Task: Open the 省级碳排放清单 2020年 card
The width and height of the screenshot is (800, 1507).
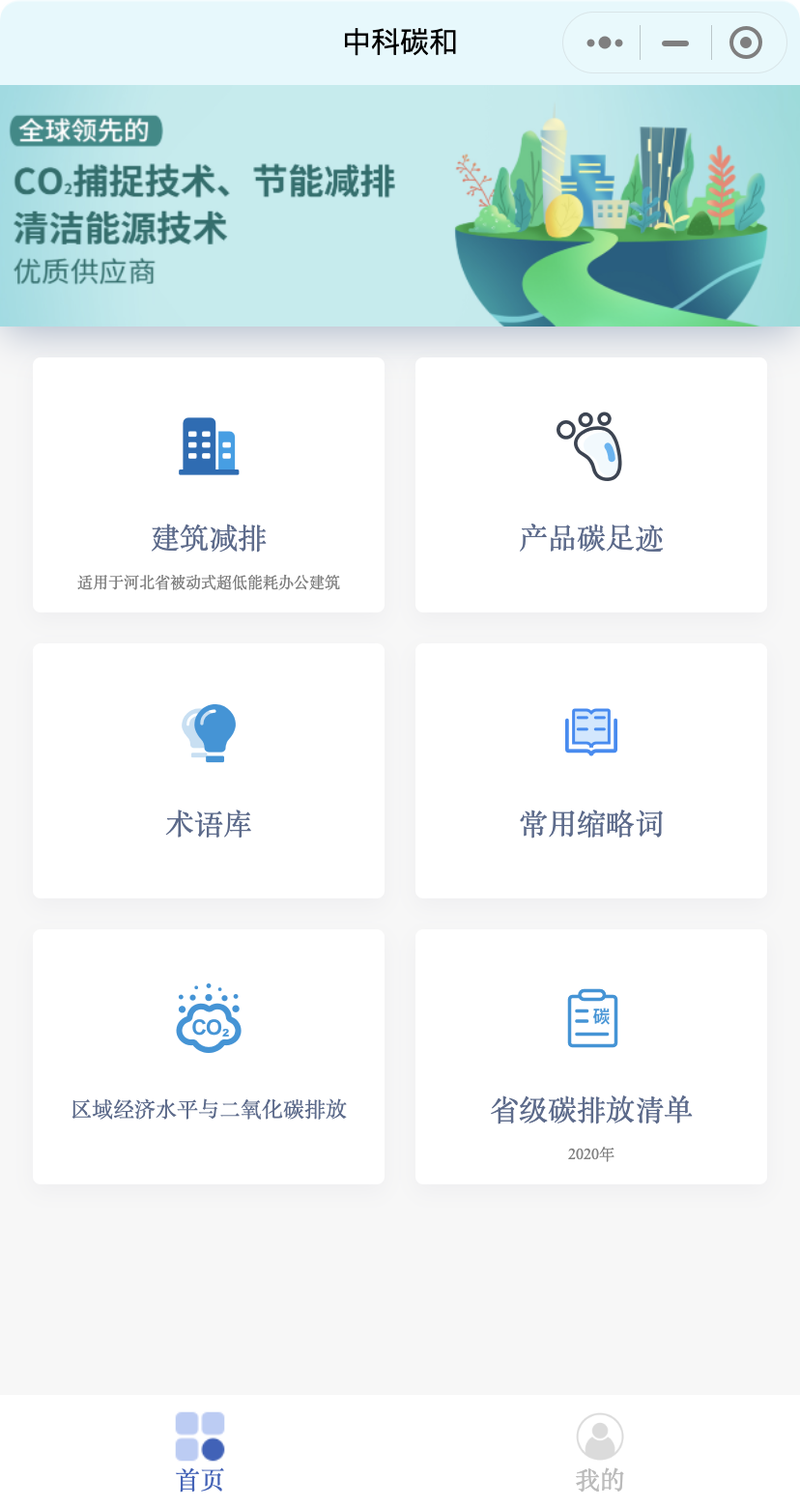Action: 591,1057
